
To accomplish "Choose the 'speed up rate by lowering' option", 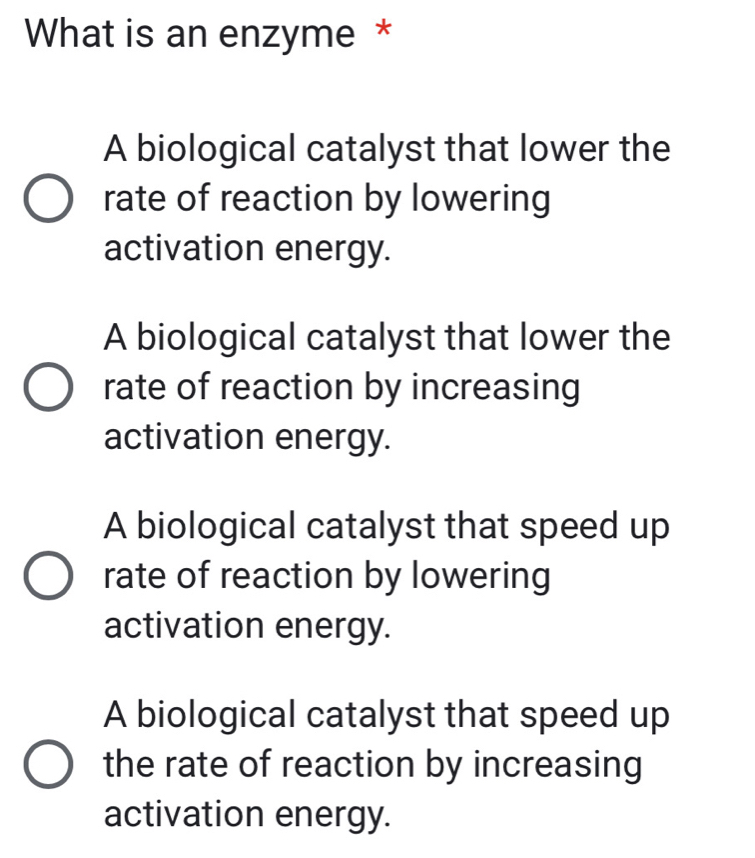I will pos(46,576).
